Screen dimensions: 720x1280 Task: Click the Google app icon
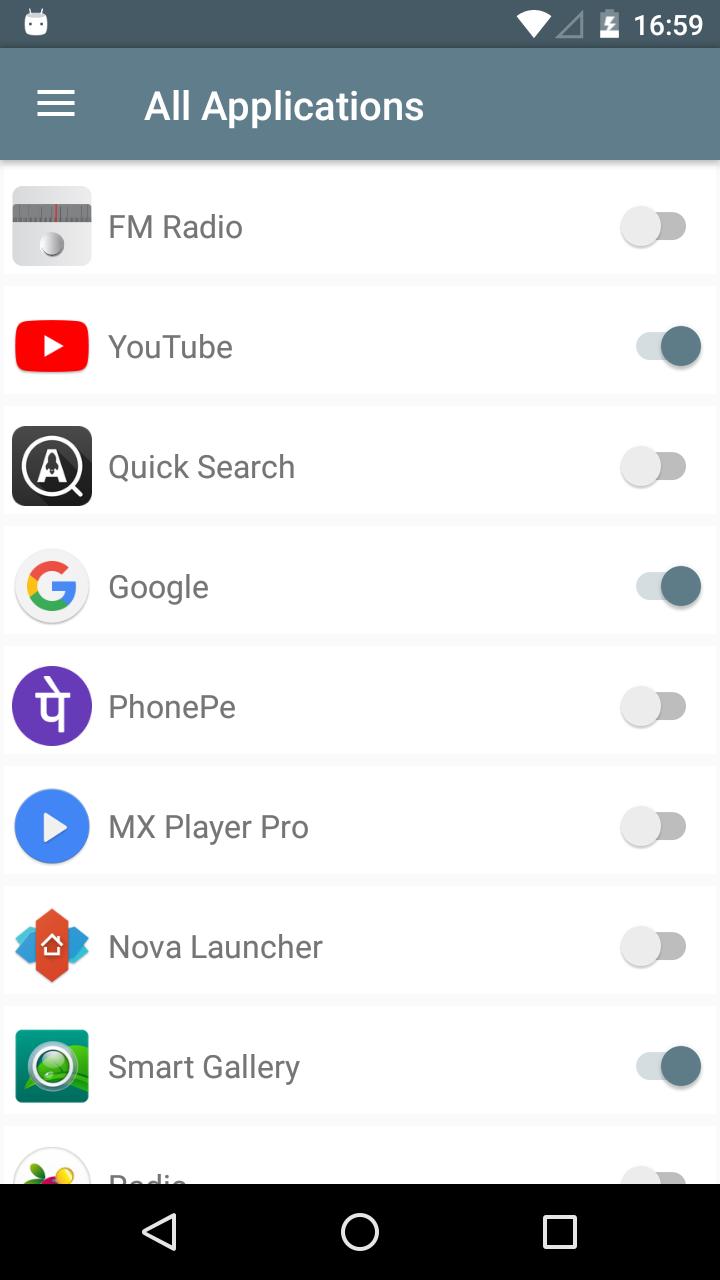click(x=51, y=586)
